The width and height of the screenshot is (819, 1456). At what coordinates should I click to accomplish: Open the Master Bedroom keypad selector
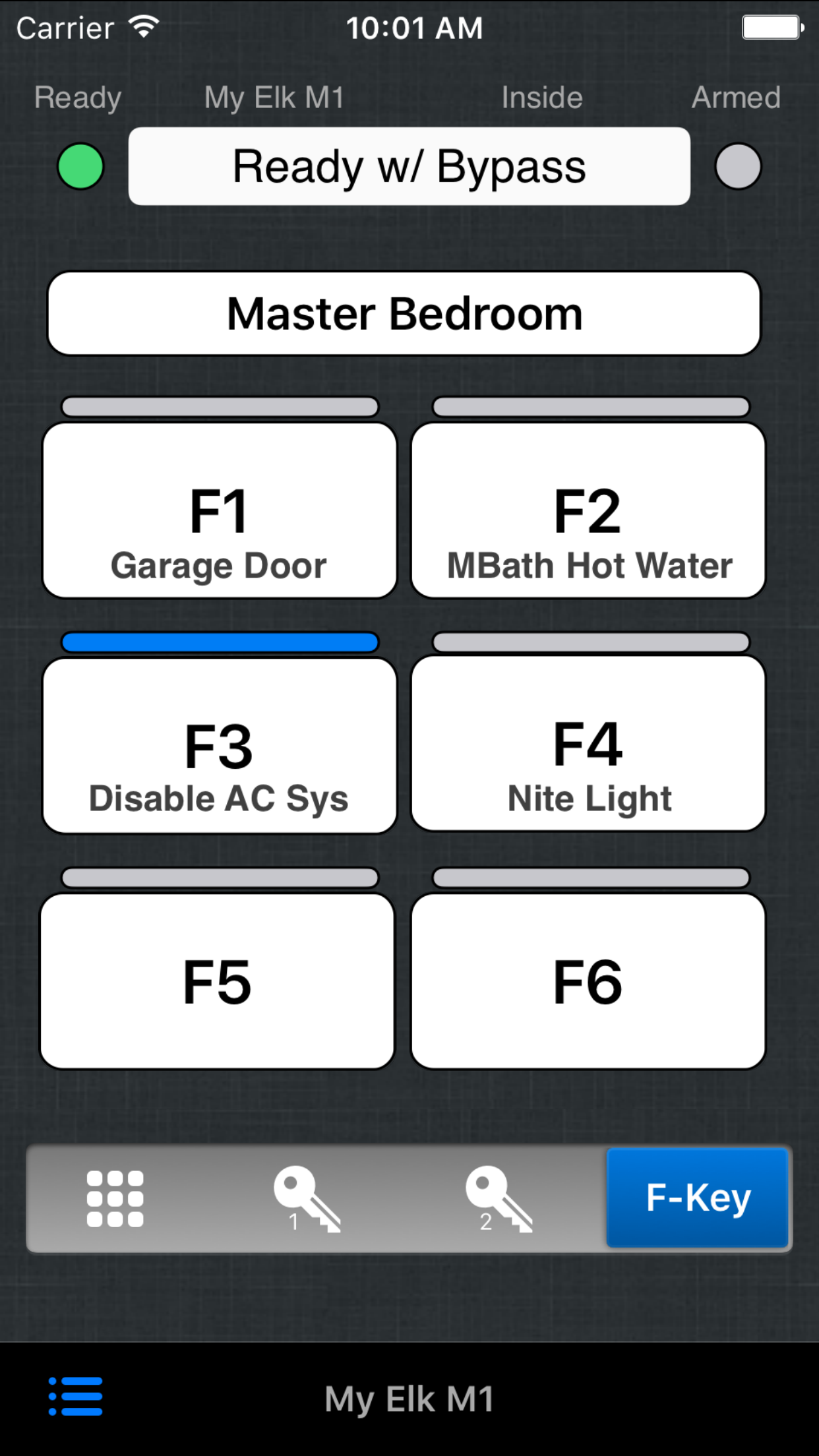pyautogui.click(x=404, y=314)
